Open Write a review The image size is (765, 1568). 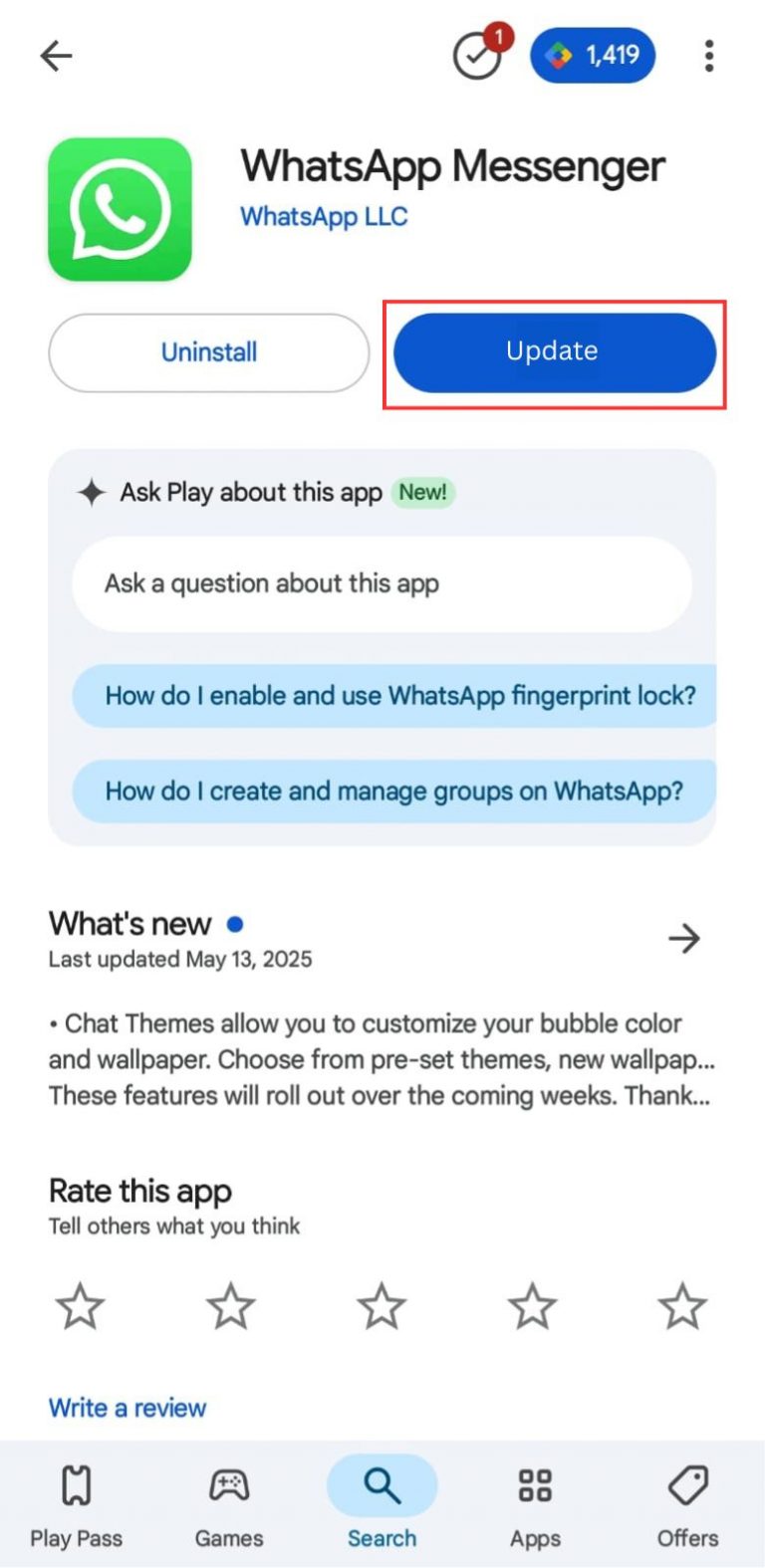click(x=127, y=1408)
